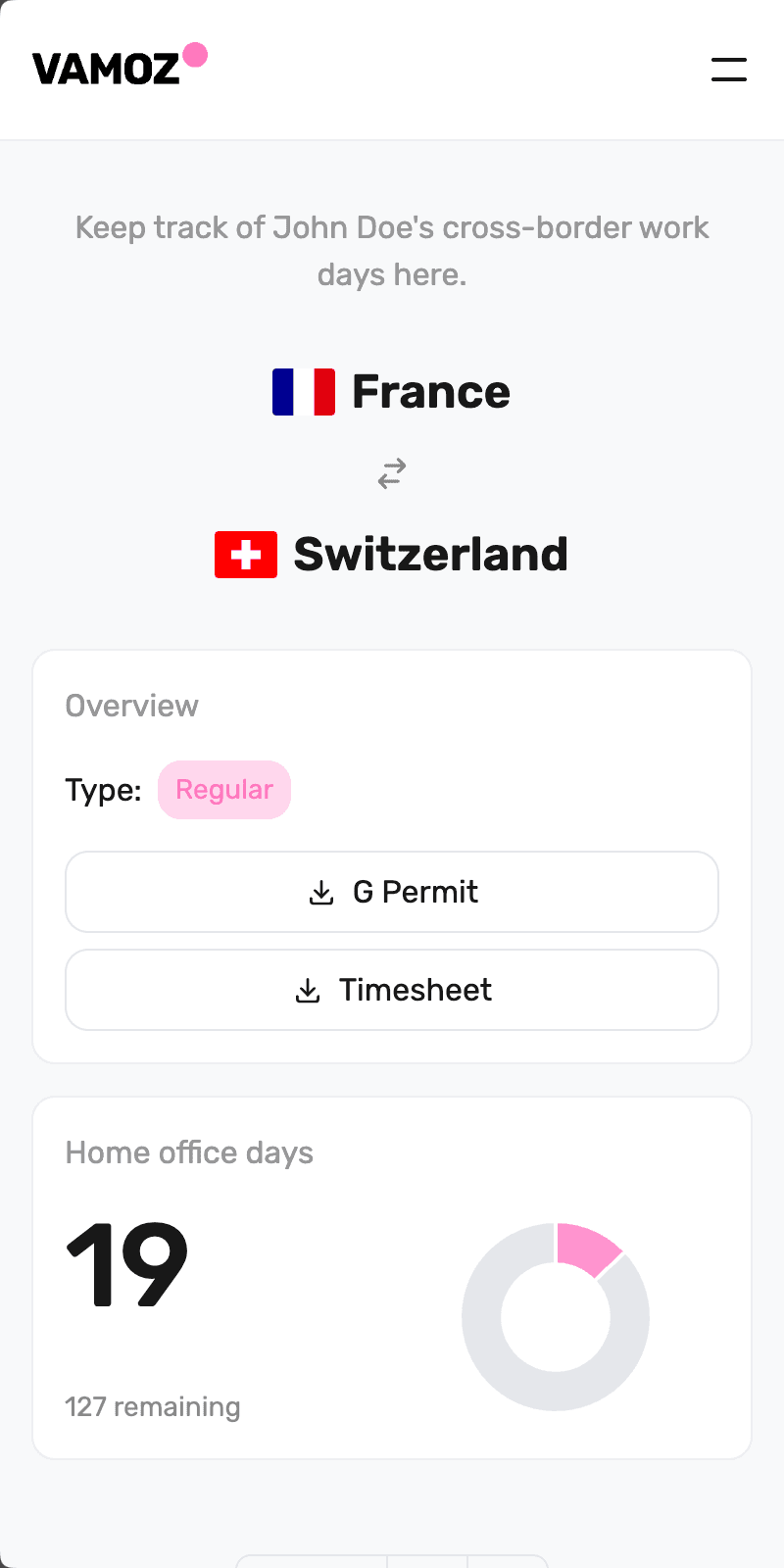Download the Timesheet
The width and height of the screenshot is (784, 1568).
tap(392, 990)
